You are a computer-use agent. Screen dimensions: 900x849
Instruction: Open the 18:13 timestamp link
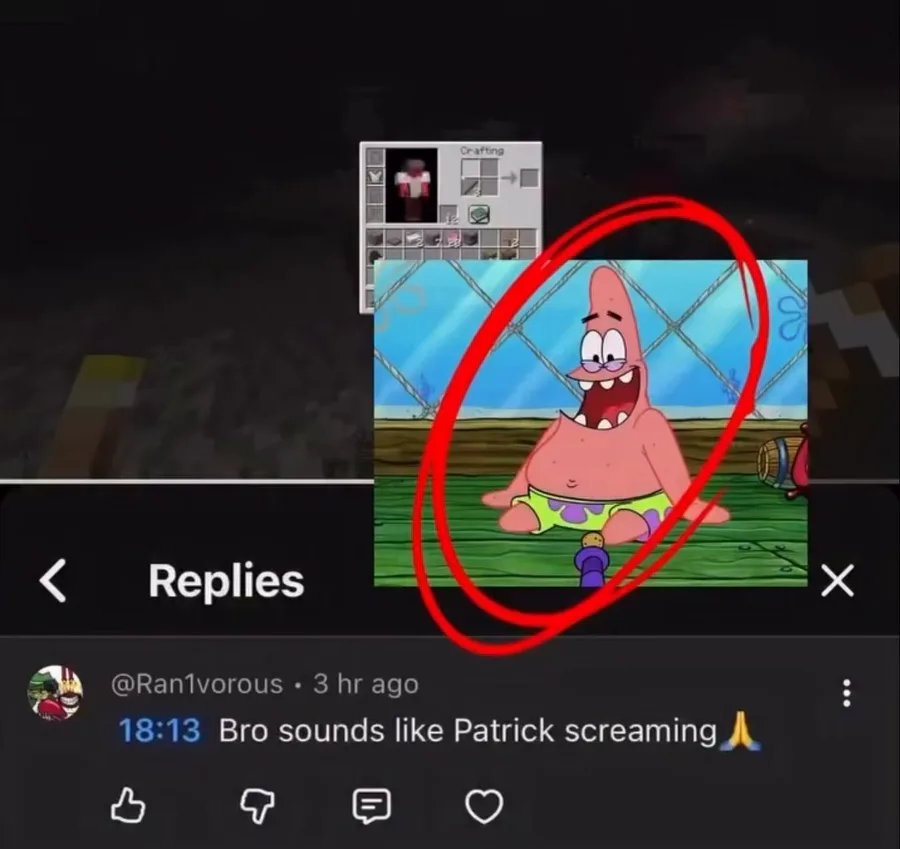coord(159,731)
